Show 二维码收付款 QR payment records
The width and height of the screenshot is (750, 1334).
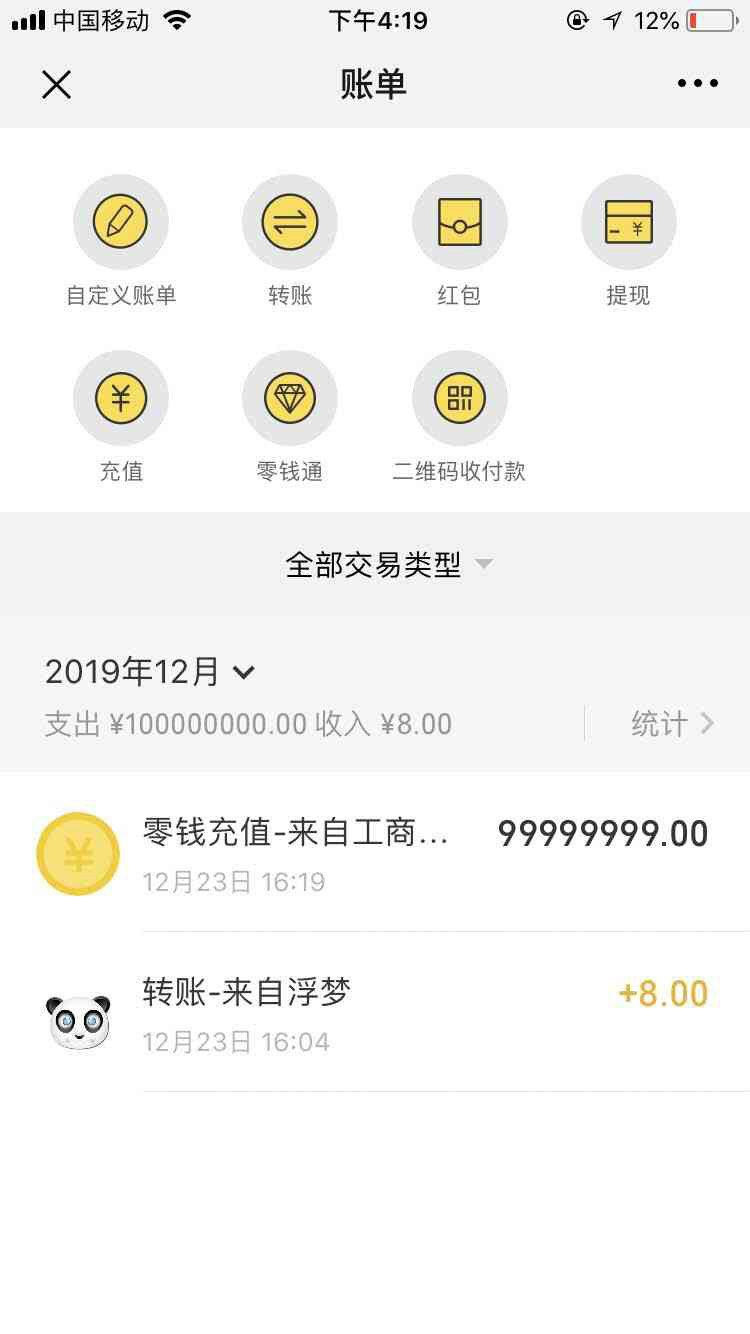[459, 399]
